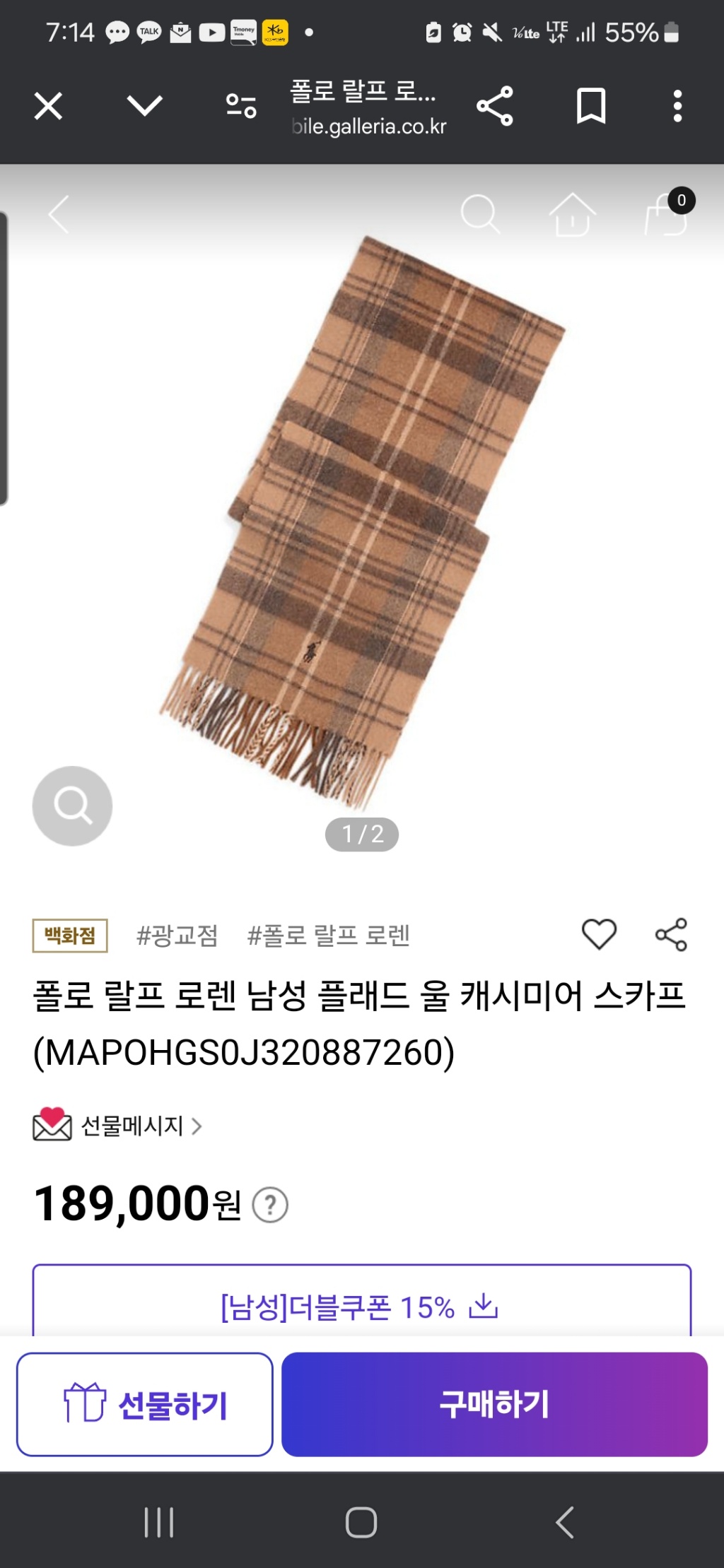This screenshot has height=1568, width=724.
Task: Tap 선물하기 to send as a gift
Action: [145, 1404]
